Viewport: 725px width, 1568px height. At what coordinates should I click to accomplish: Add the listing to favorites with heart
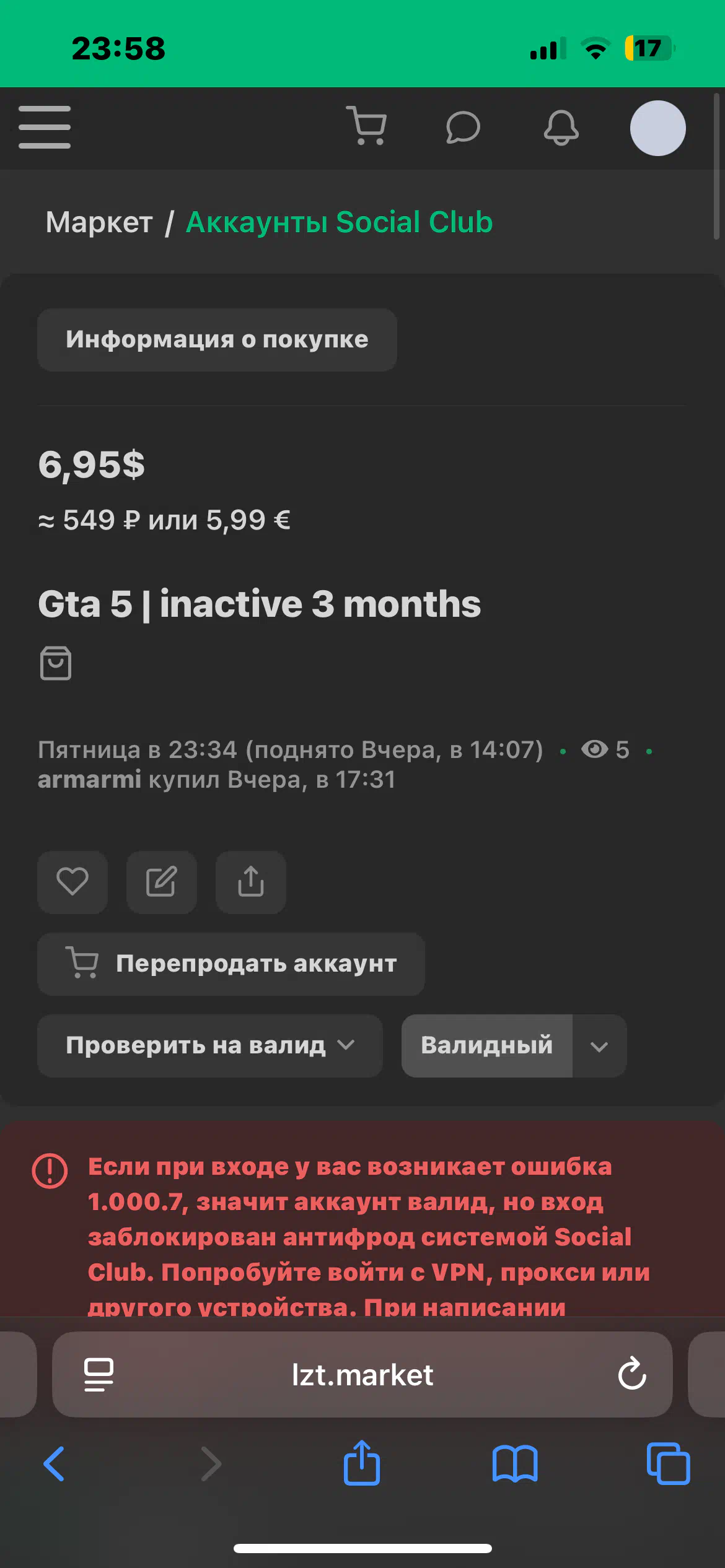72,882
